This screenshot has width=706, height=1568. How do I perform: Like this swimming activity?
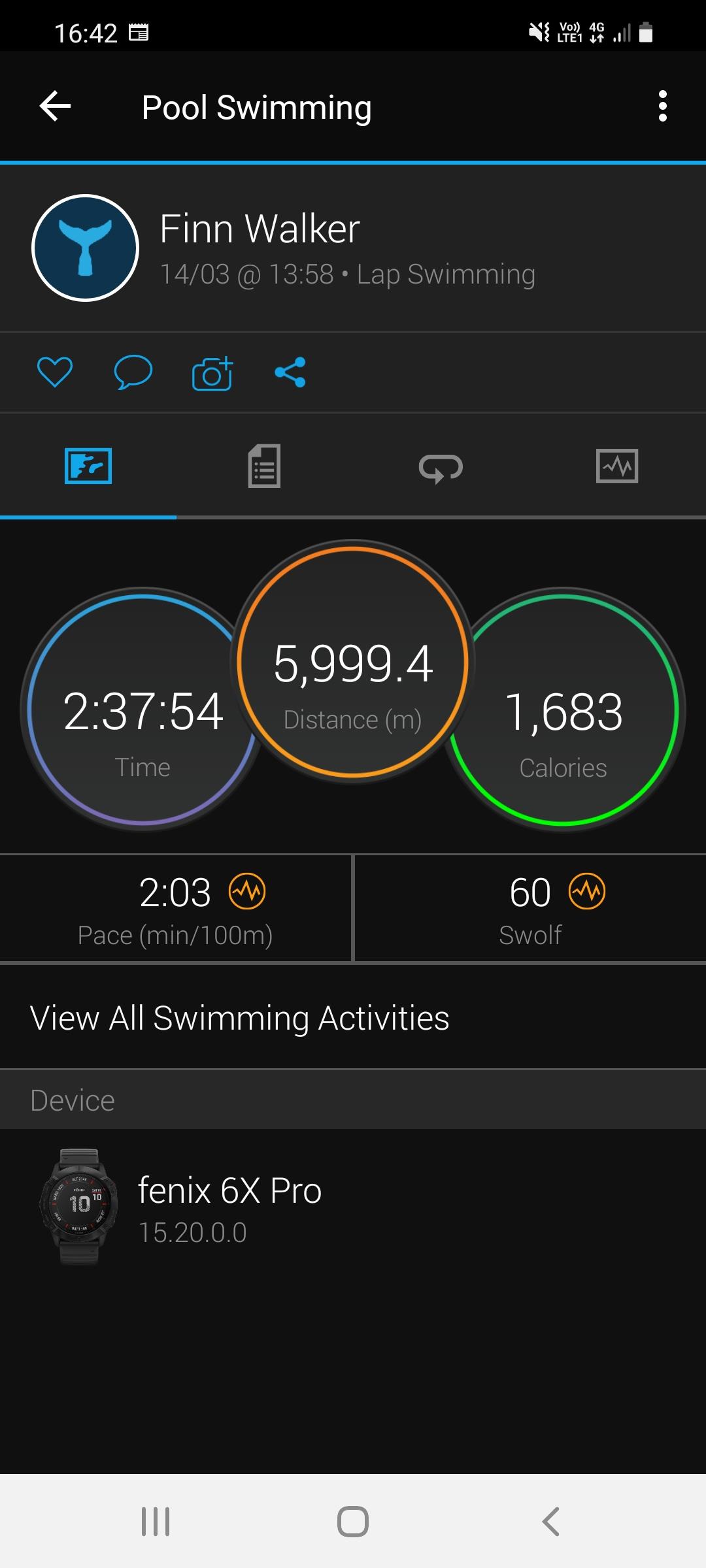[55, 372]
